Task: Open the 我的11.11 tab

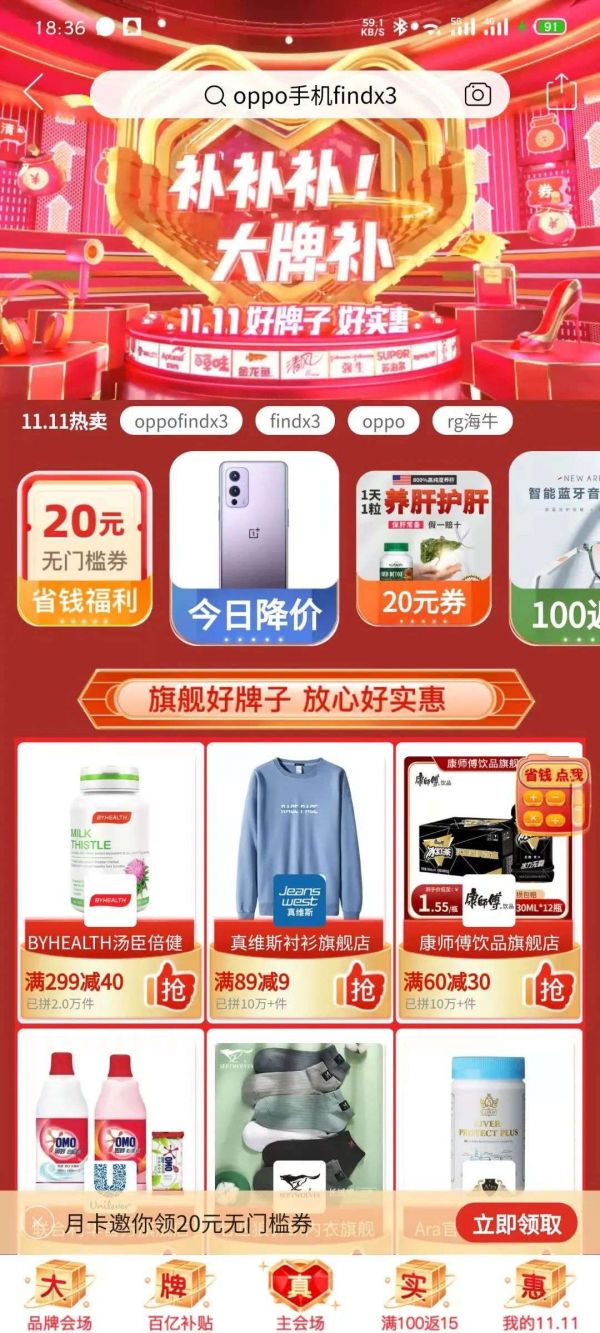Action: [x=540, y=1295]
